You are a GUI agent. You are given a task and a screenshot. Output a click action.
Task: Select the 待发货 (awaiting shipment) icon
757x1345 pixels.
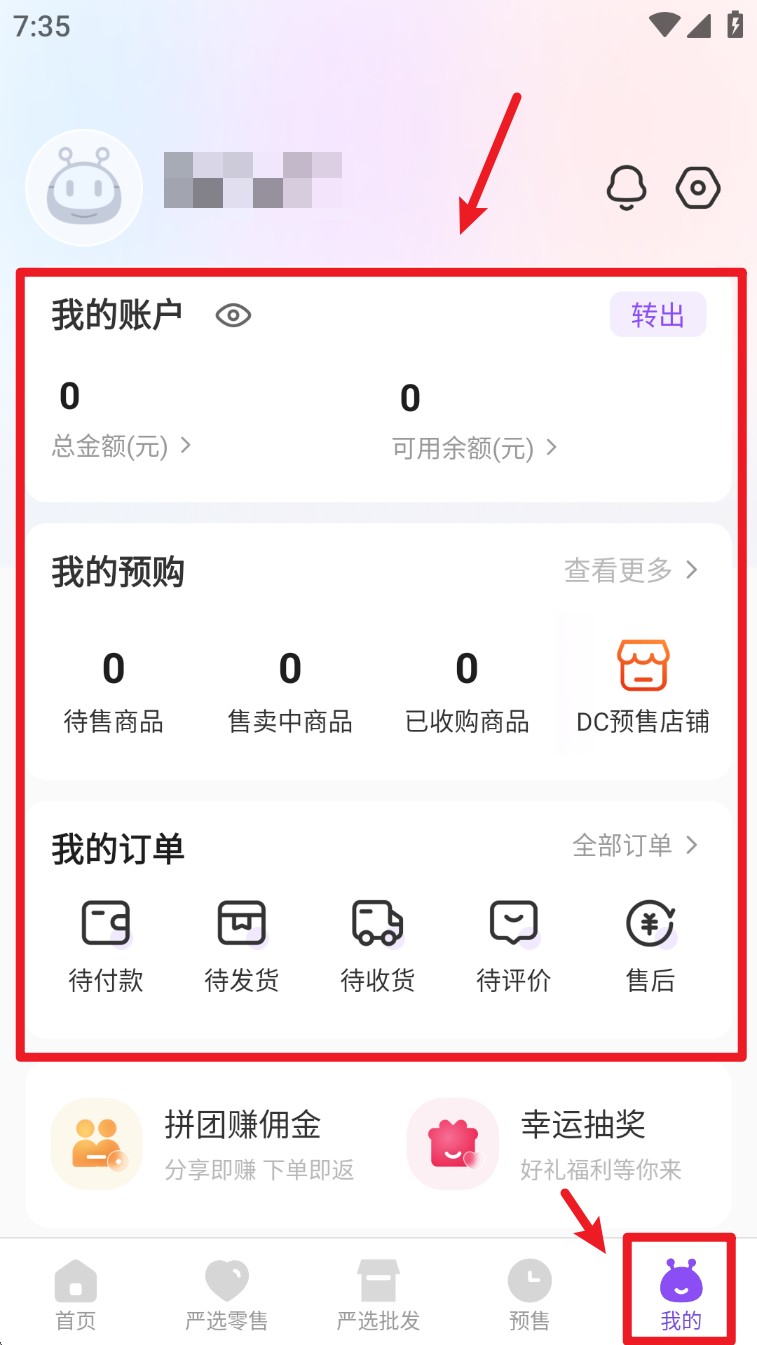241,922
